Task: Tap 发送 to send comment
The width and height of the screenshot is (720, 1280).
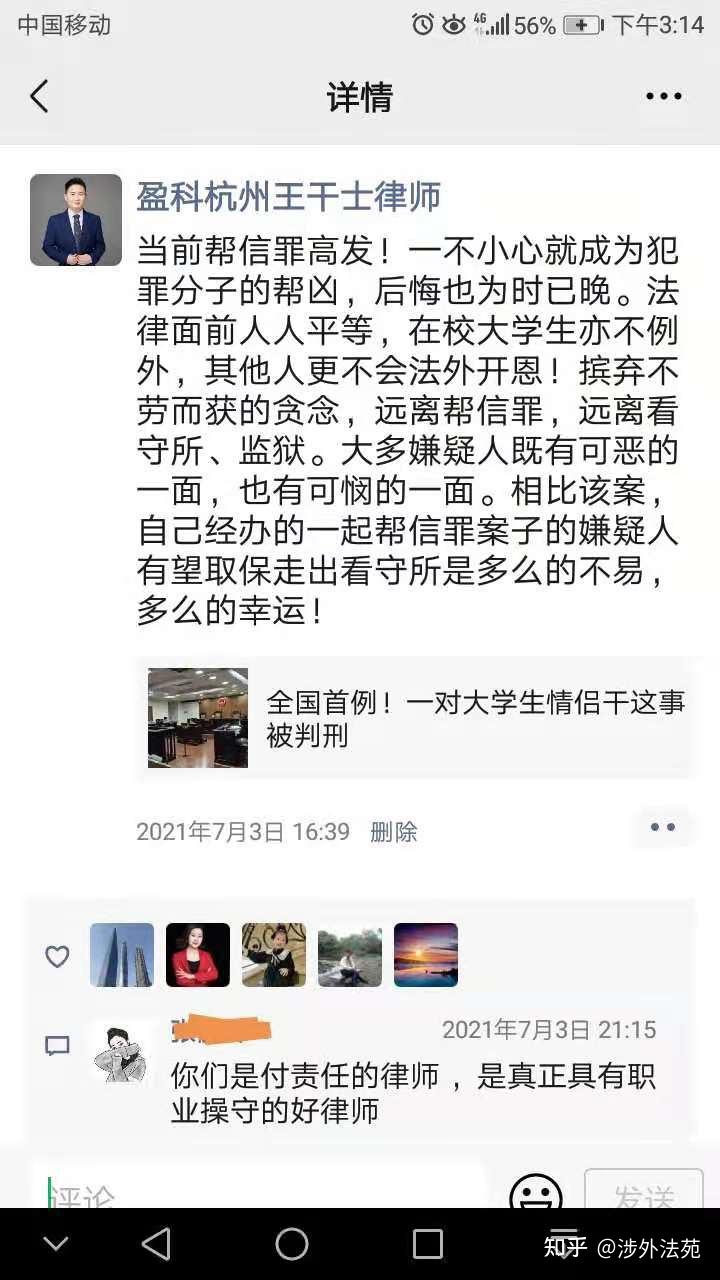Action: [643, 1193]
